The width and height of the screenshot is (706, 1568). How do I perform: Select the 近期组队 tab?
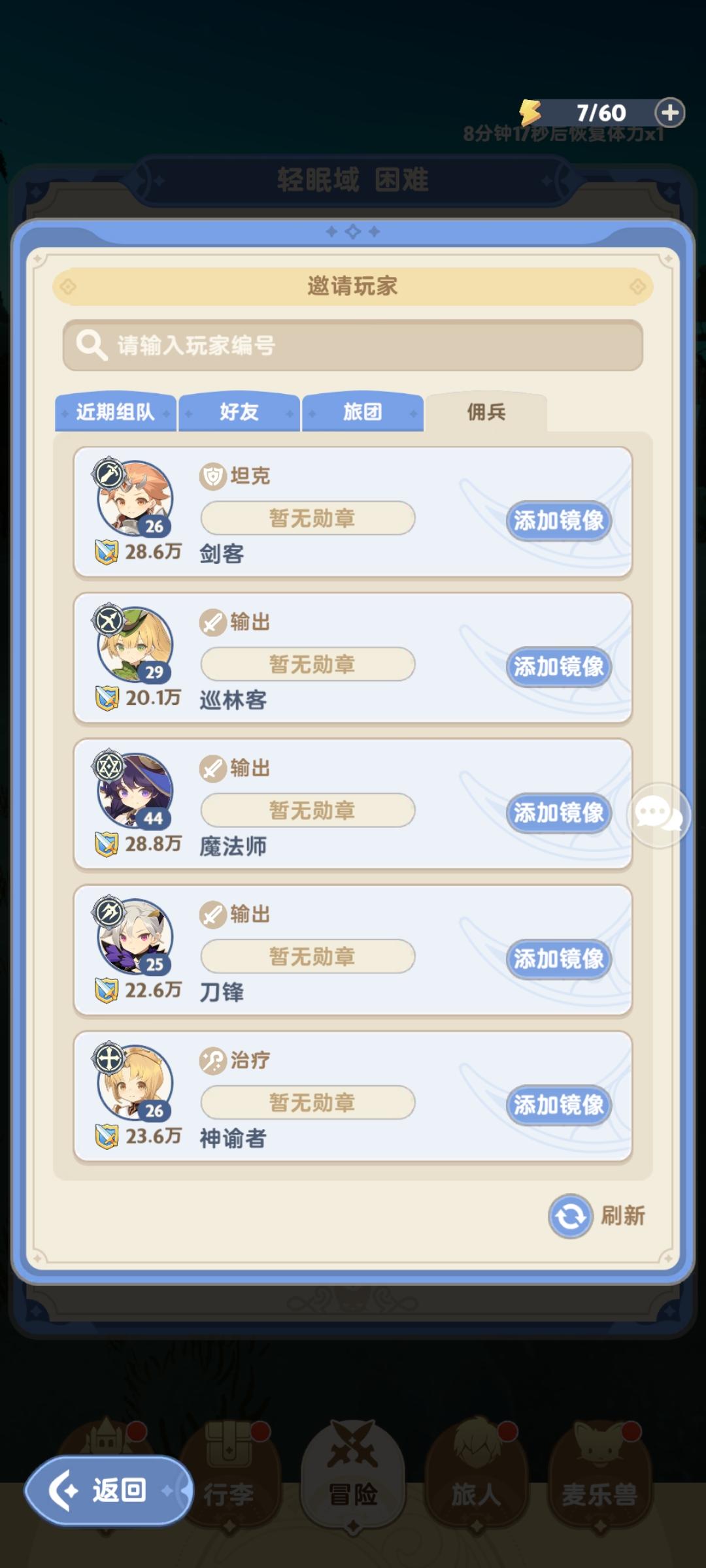coord(115,412)
